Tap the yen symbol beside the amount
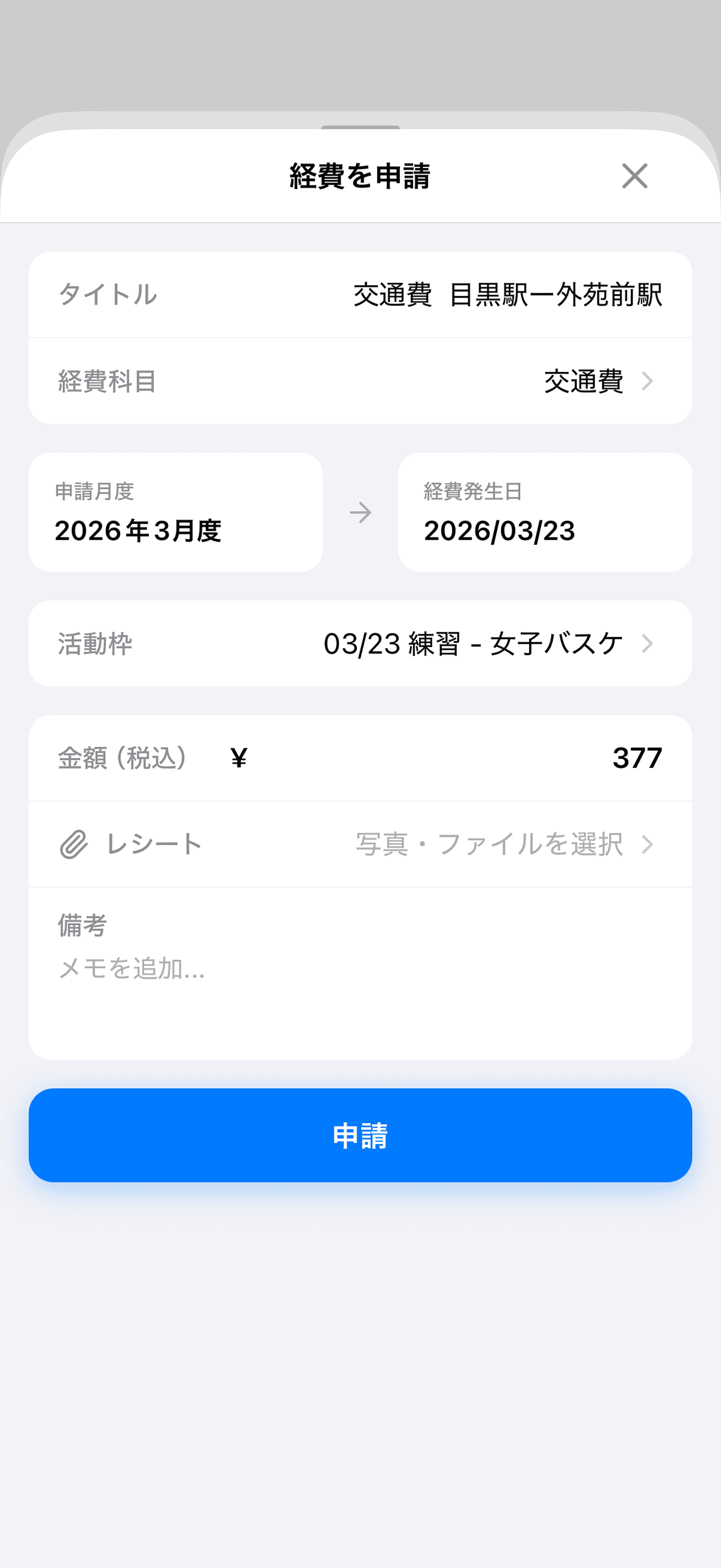 238,758
